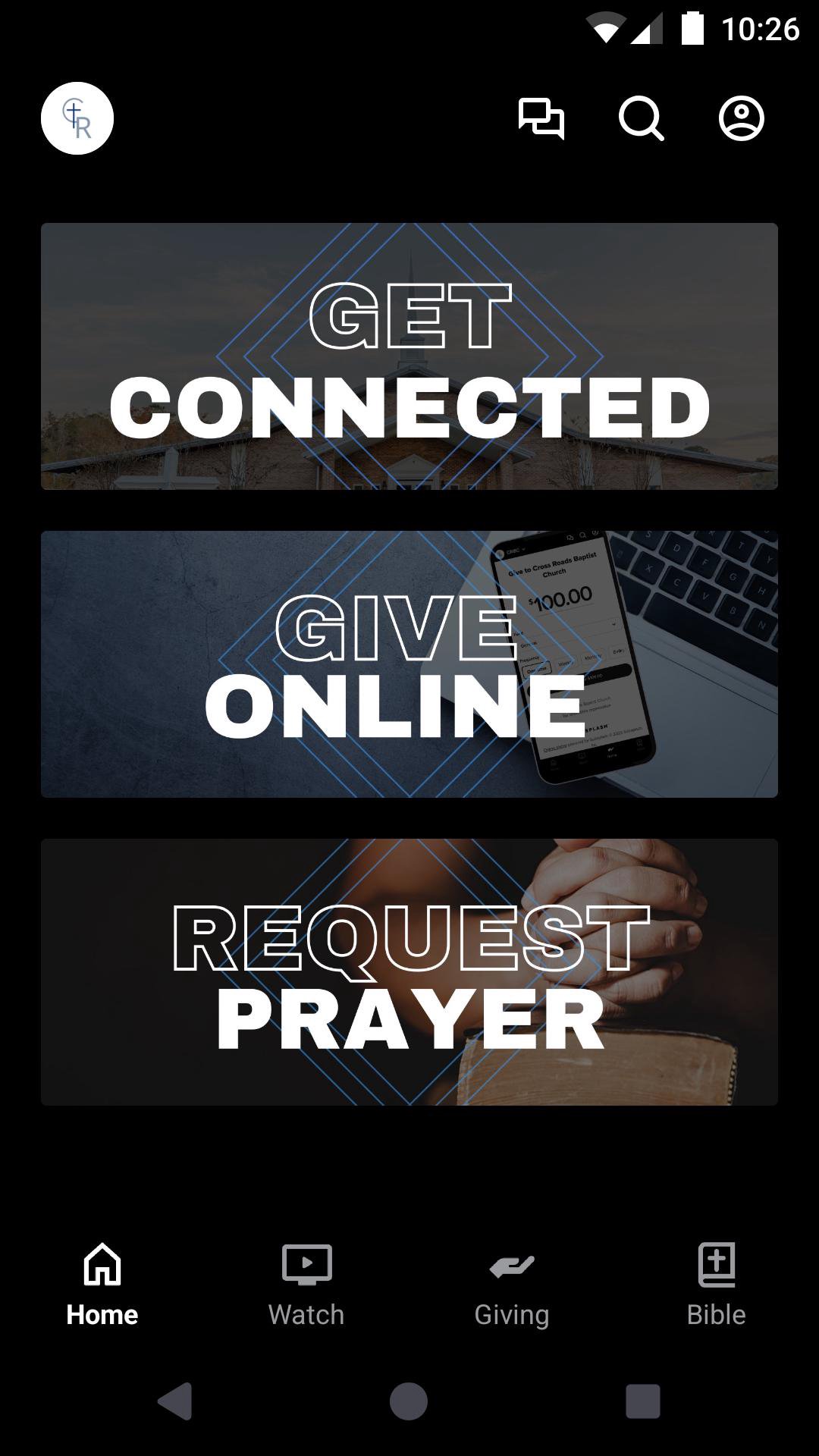Open search

click(641, 118)
